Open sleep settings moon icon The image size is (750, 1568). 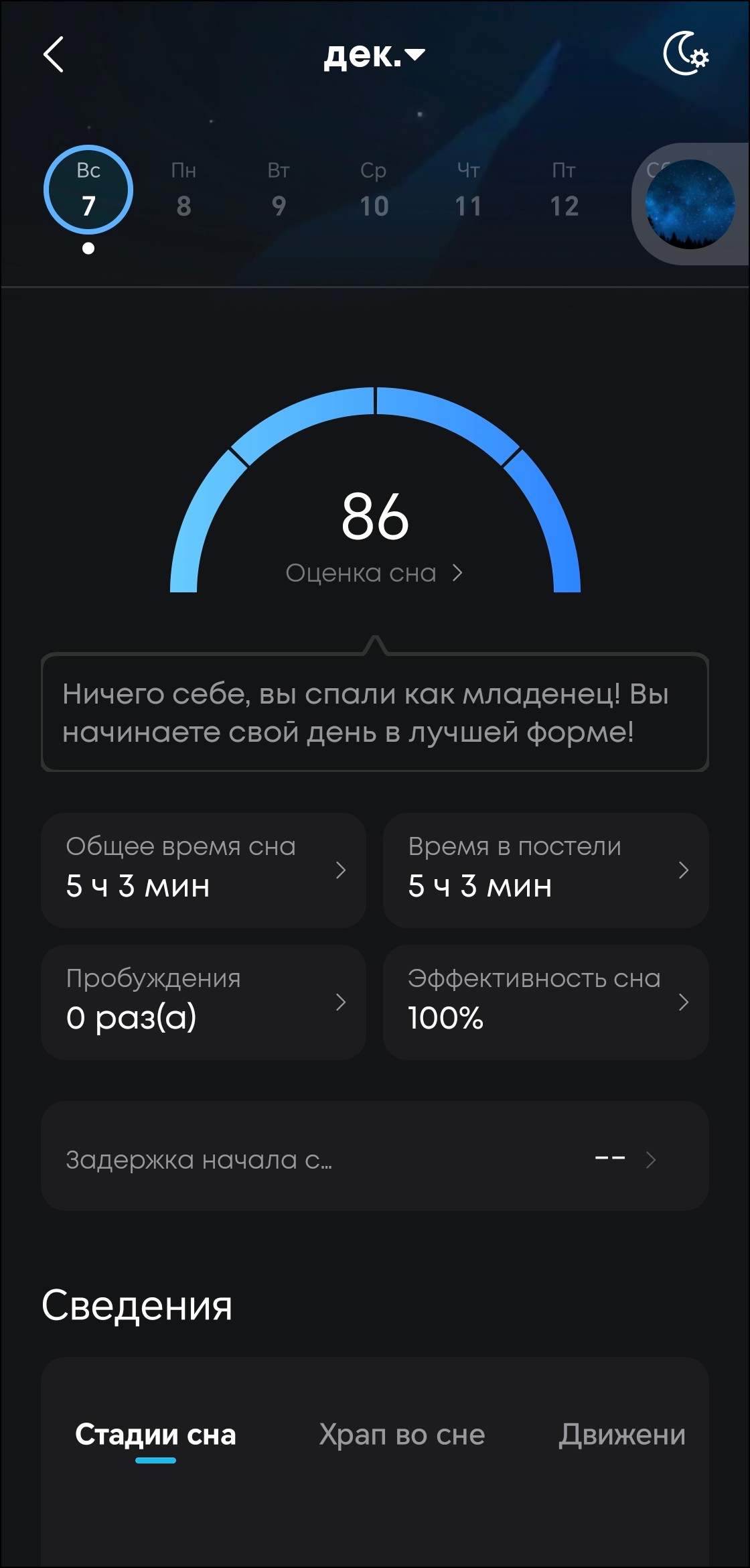(x=686, y=54)
